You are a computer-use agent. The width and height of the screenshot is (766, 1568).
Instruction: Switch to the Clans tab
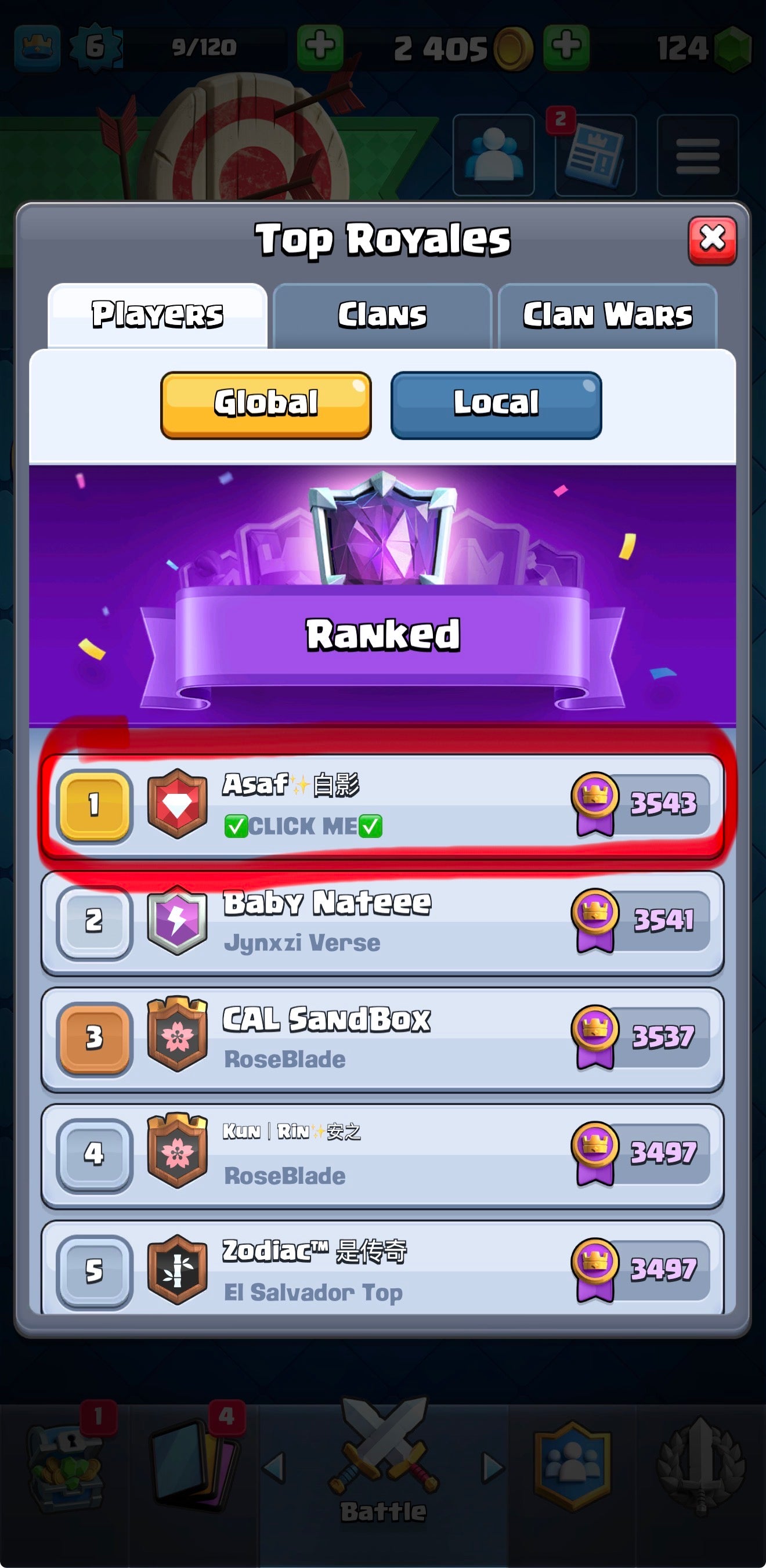[x=382, y=315]
